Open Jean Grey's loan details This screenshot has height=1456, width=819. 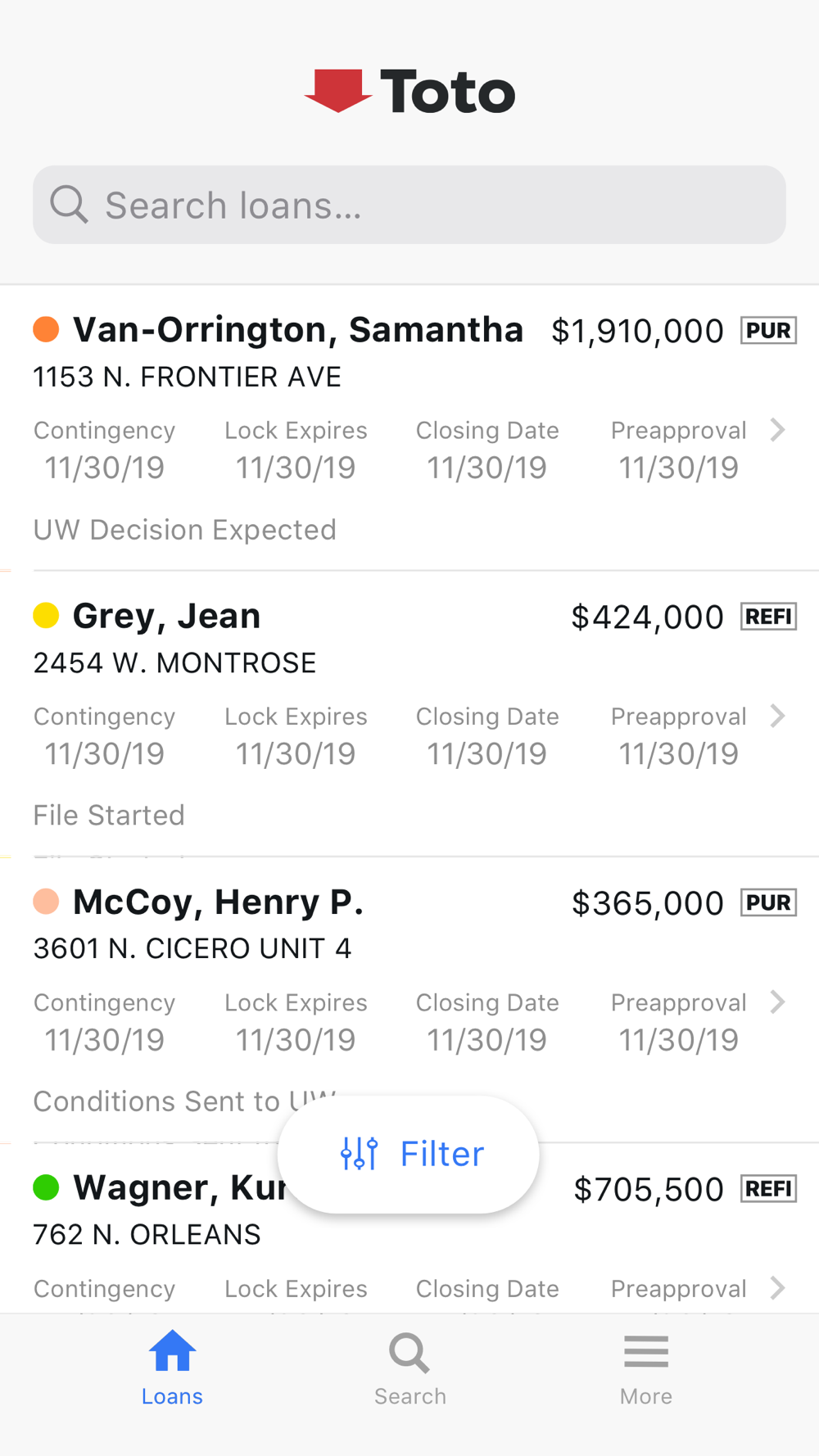[409, 714]
